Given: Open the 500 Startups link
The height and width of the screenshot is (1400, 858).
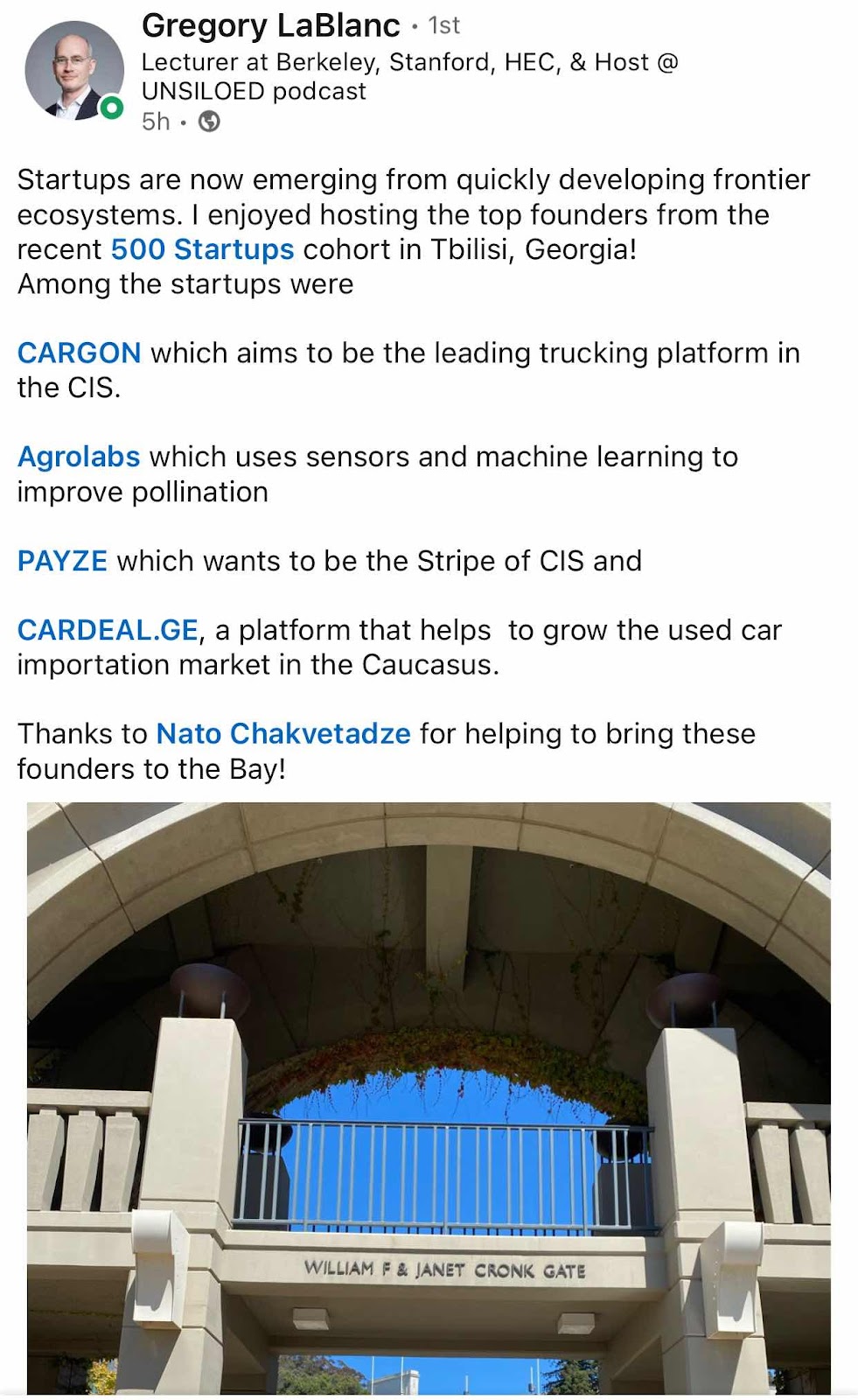Looking at the screenshot, I should [202, 249].
